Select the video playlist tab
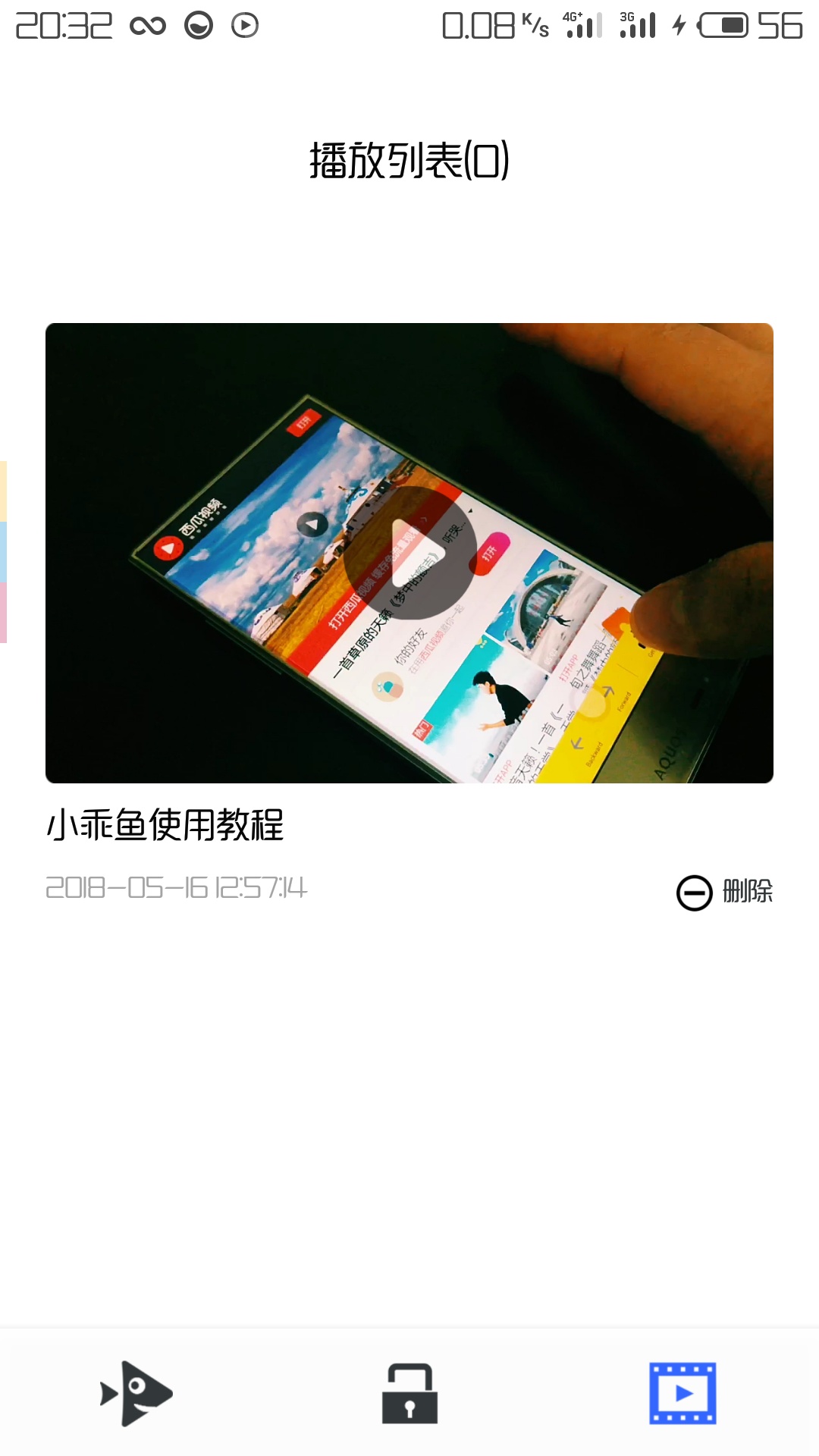This screenshot has height=1456, width=819. point(682,1394)
